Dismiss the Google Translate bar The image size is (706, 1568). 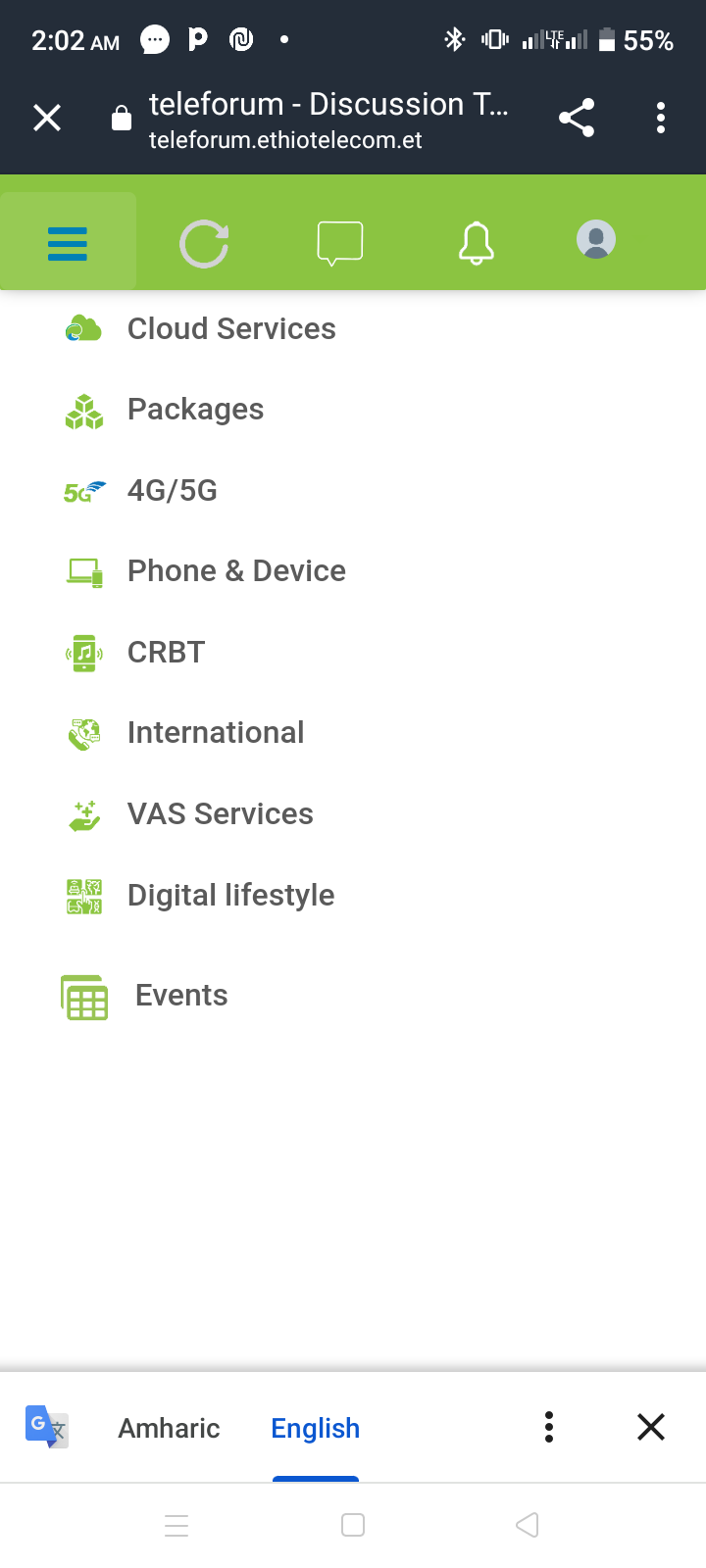click(651, 1427)
